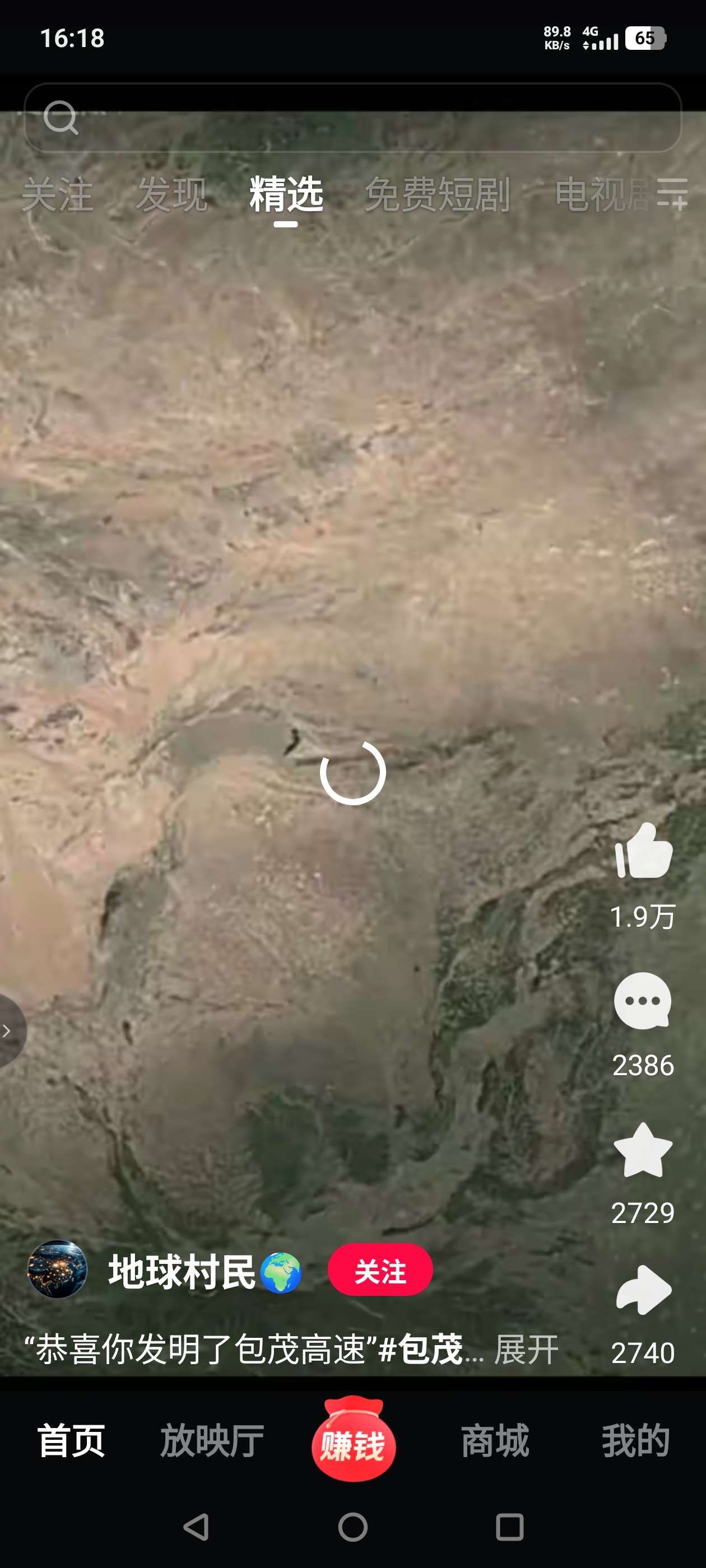
Task: Switch to the 我的 tab
Action: pos(636,1441)
